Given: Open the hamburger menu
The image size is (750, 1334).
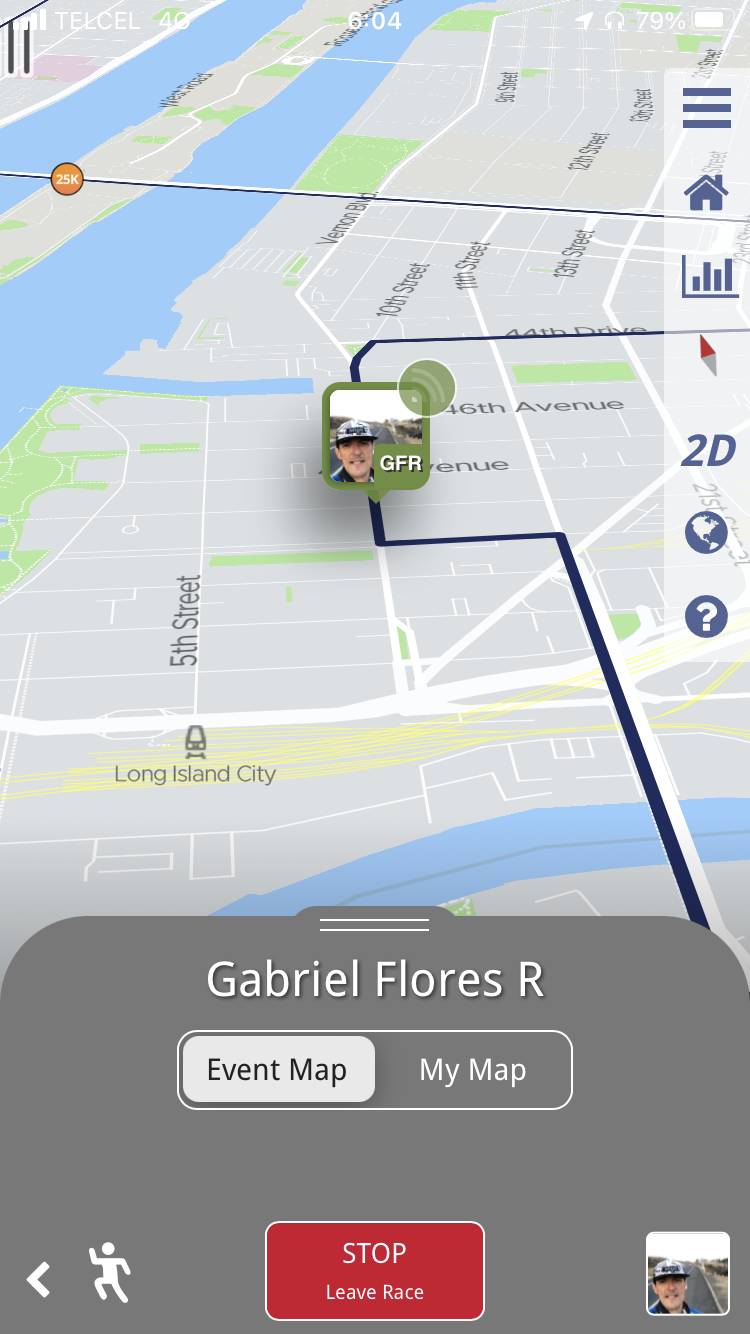Looking at the screenshot, I should click(x=707, y=108).
